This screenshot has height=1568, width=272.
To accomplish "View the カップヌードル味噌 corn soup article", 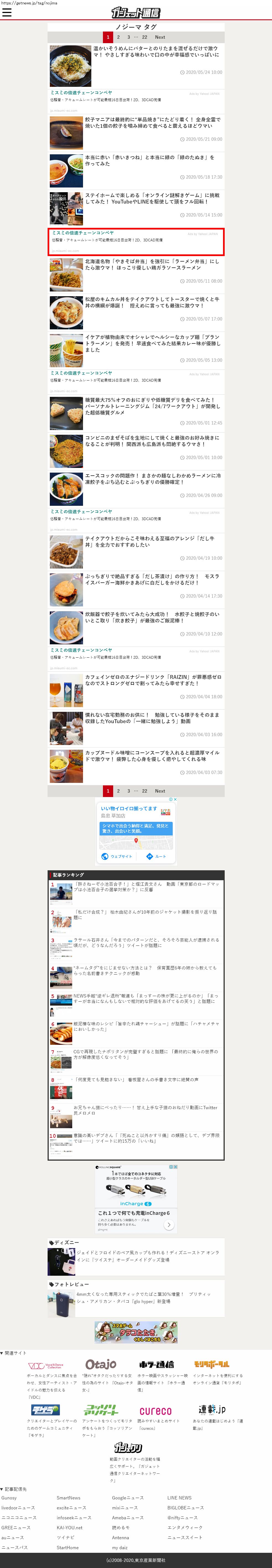I will (x=152, y=756).
